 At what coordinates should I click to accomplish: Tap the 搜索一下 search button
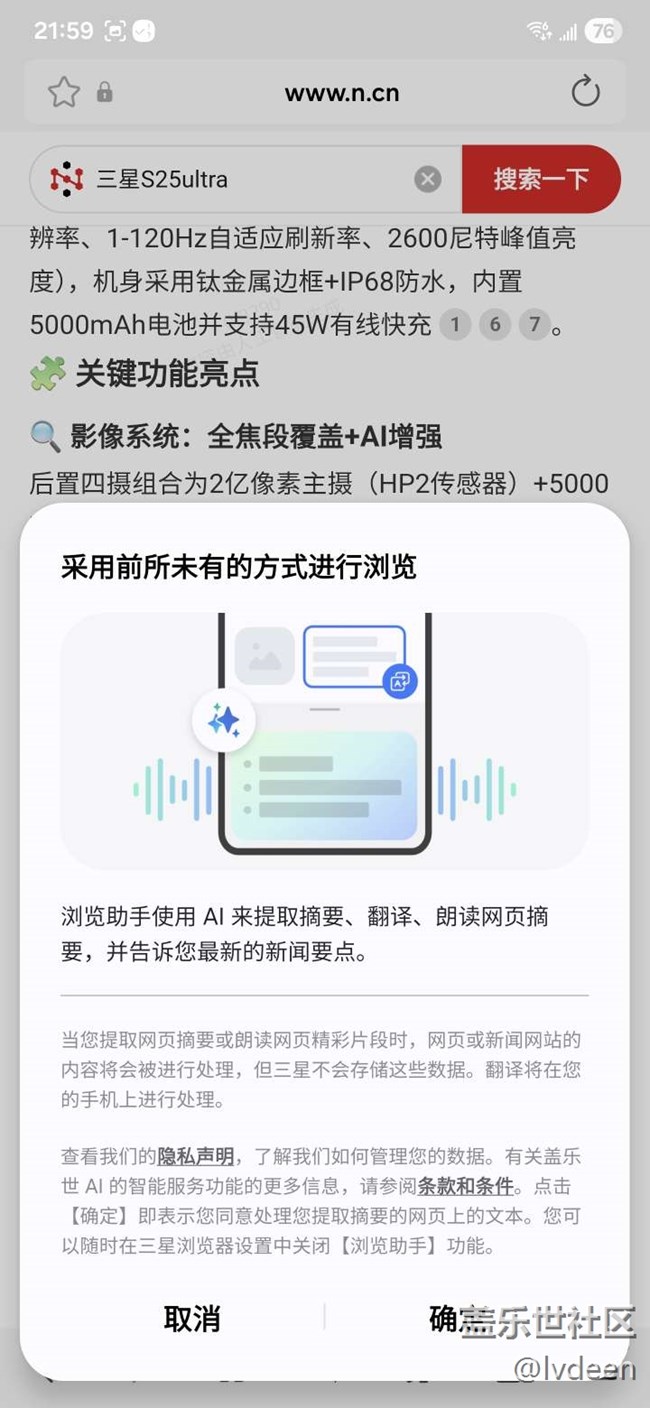point(541,179)
